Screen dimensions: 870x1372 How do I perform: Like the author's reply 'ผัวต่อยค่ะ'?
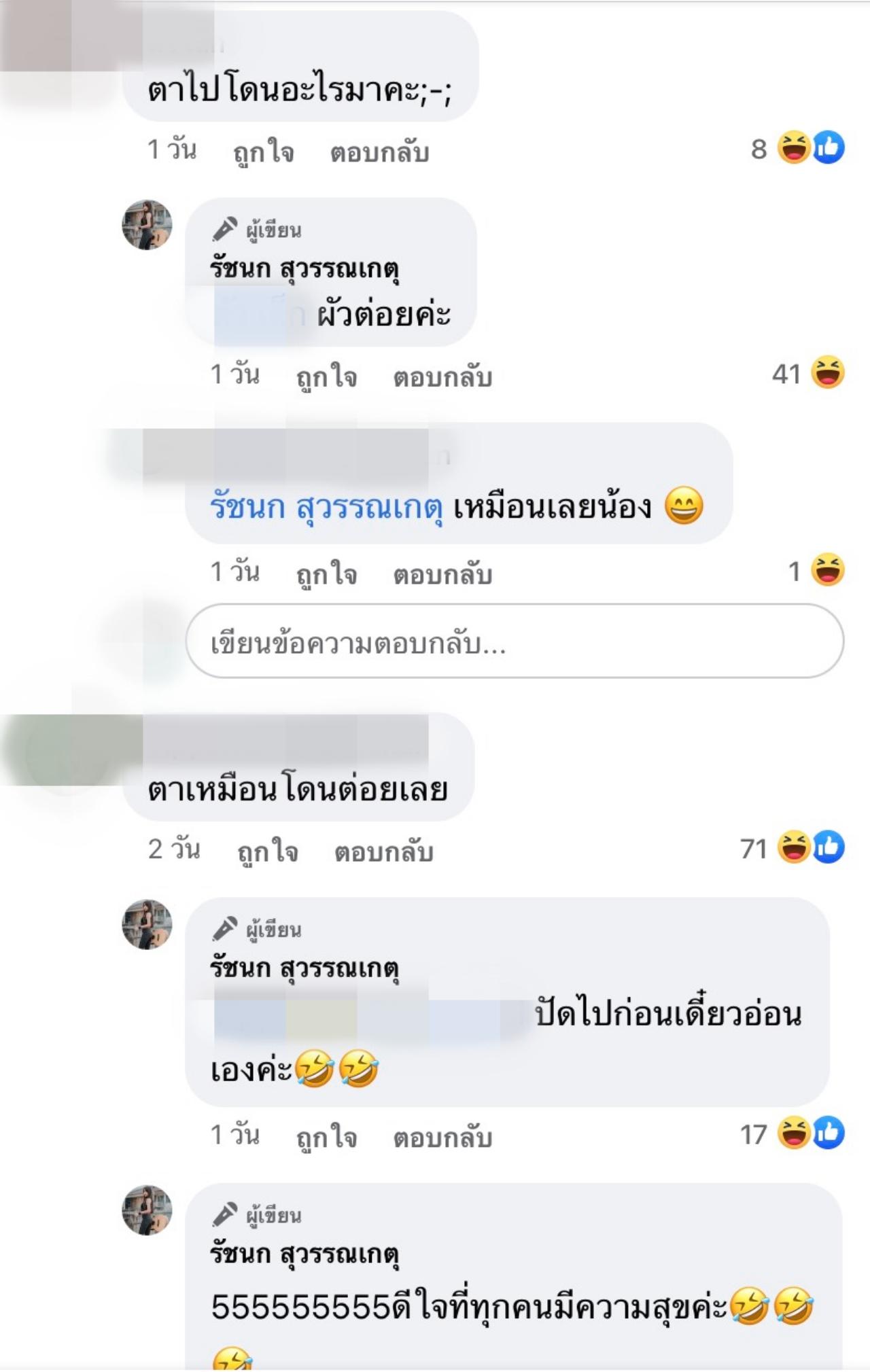pos(326,376)
